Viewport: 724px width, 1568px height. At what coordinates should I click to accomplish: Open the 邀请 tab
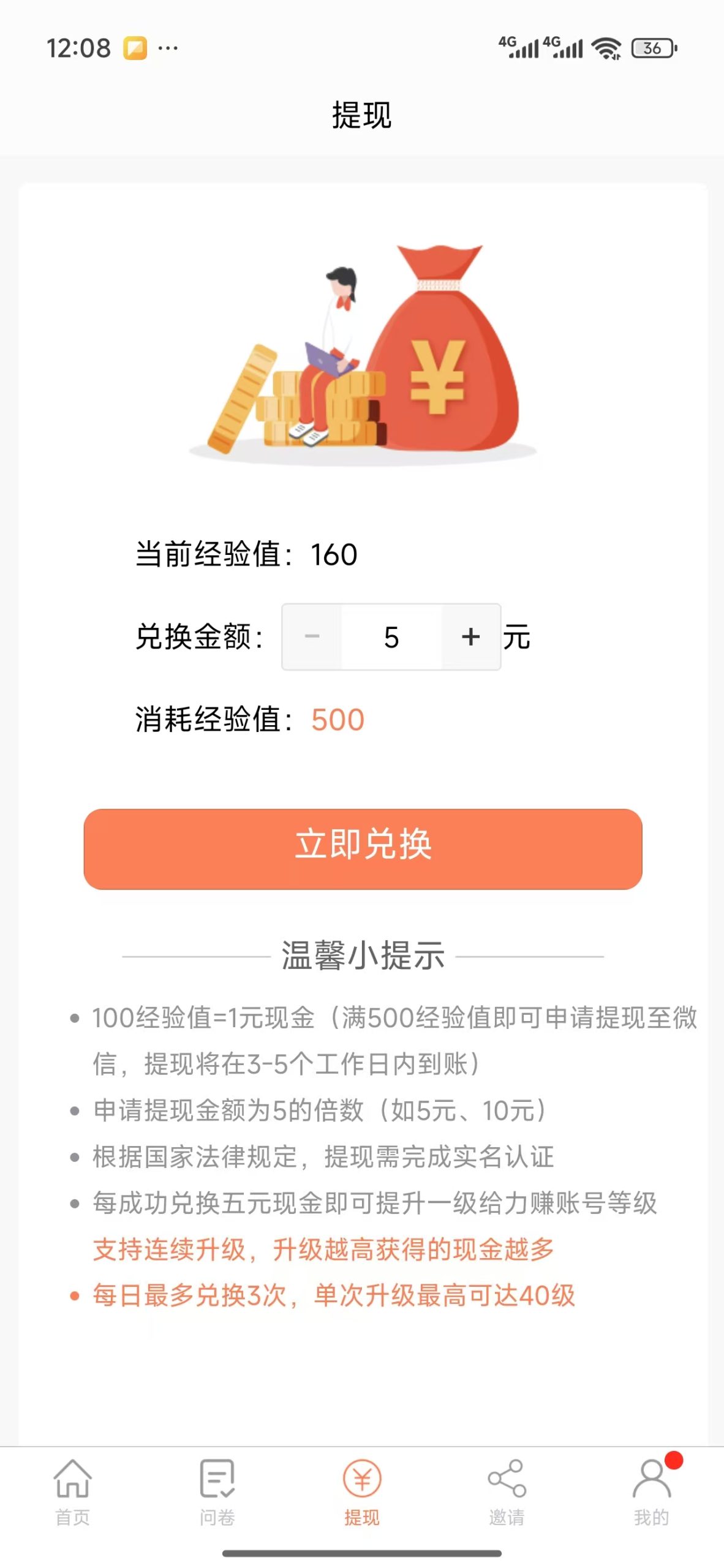click(507, 1492)
